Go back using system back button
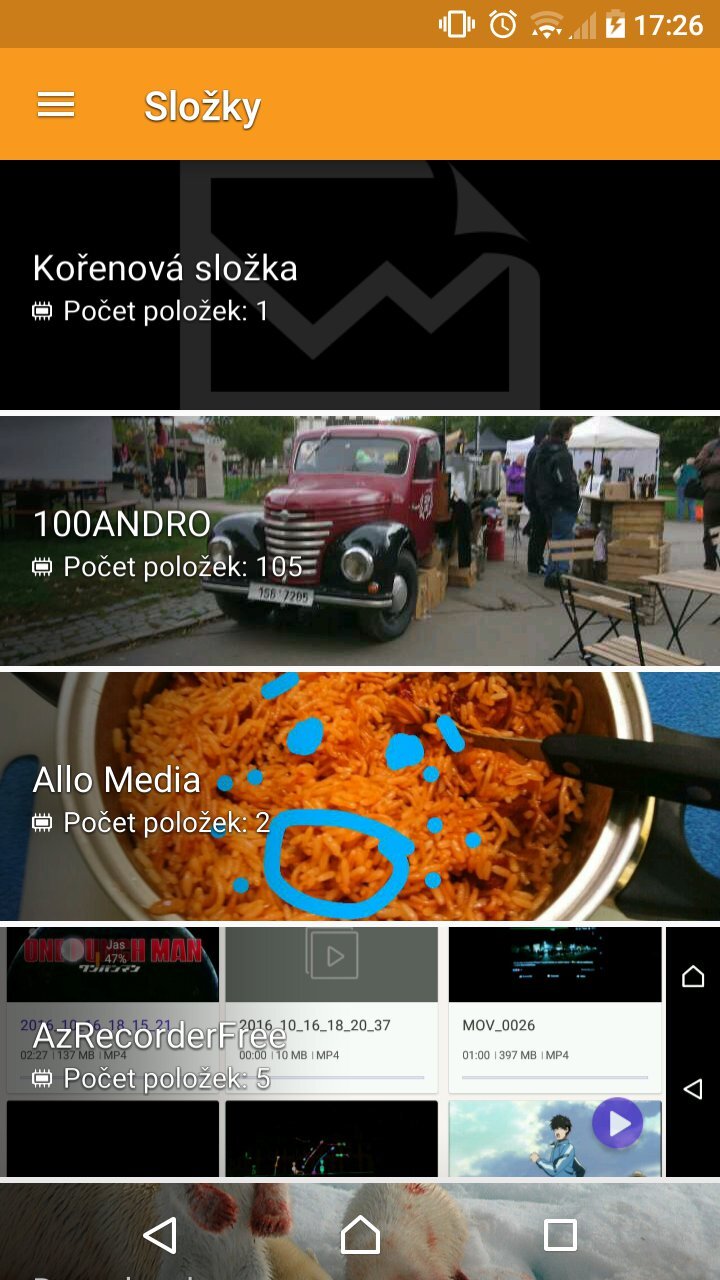This screenshot has height=1280, width=720. [160, 1235]
